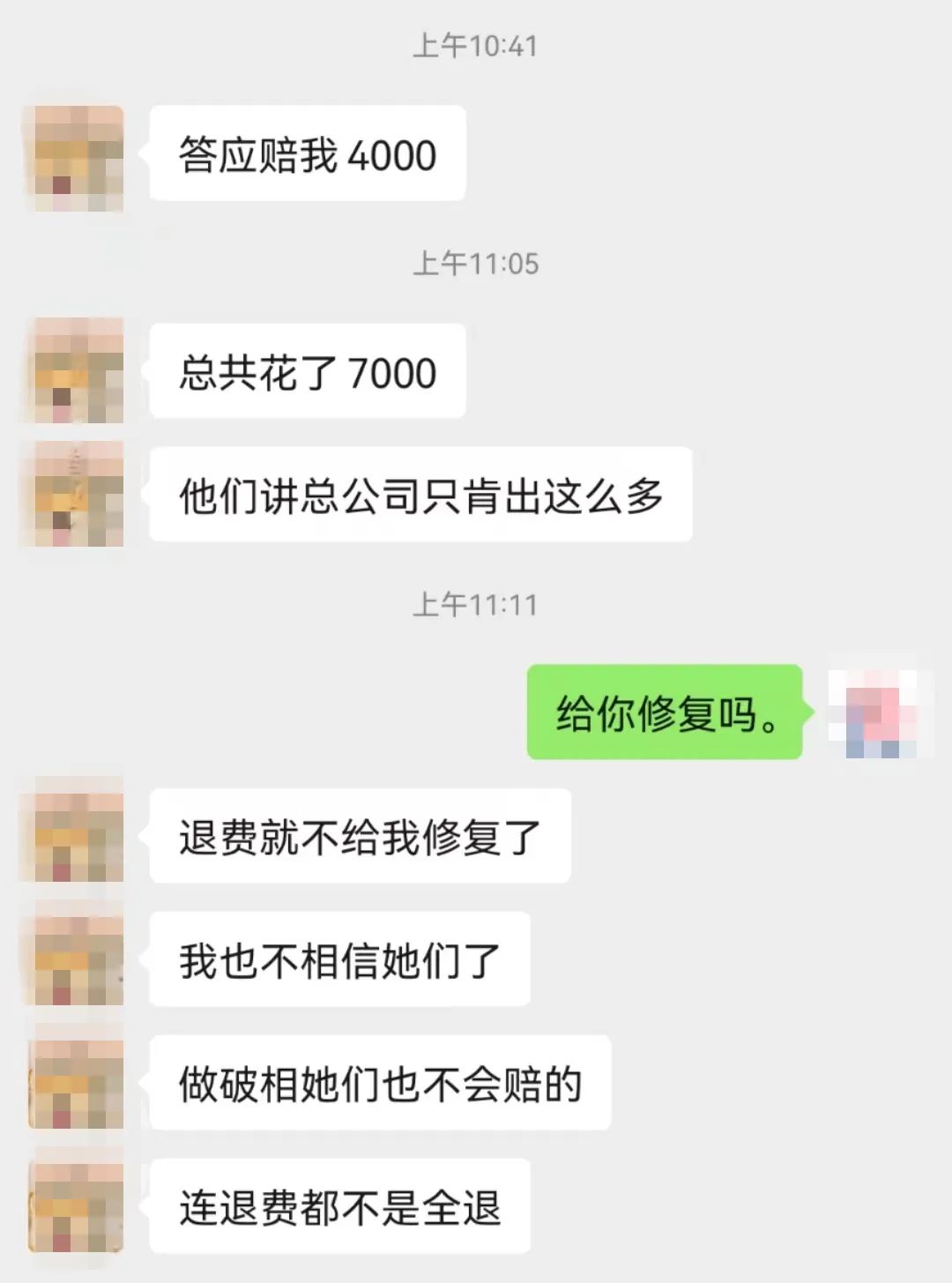Screen dimensions: 952x1283
Task: Select the message bubble "总共花了 7000"
Action: (309, 370)
